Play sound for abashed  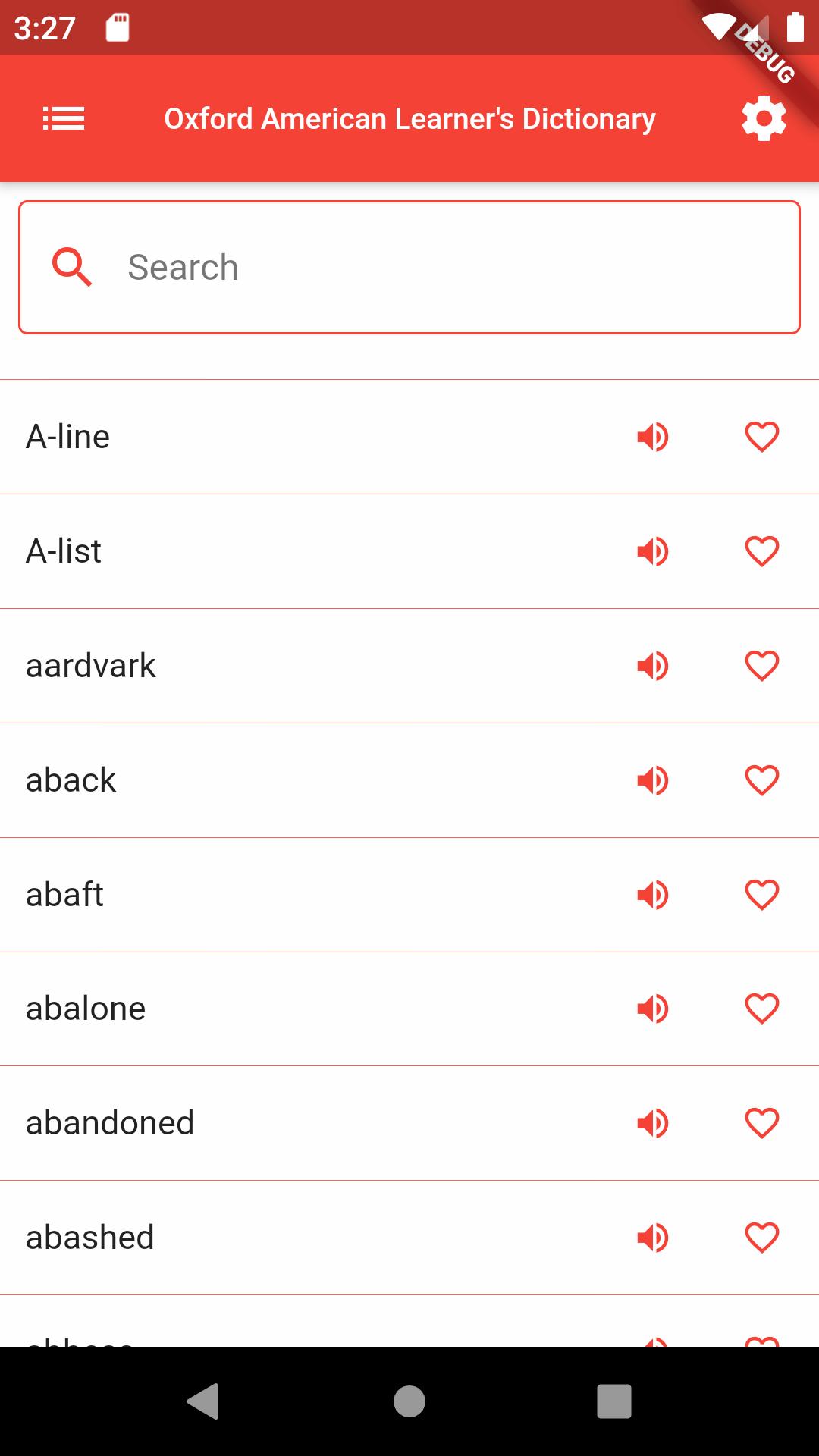click(652, 1238)
